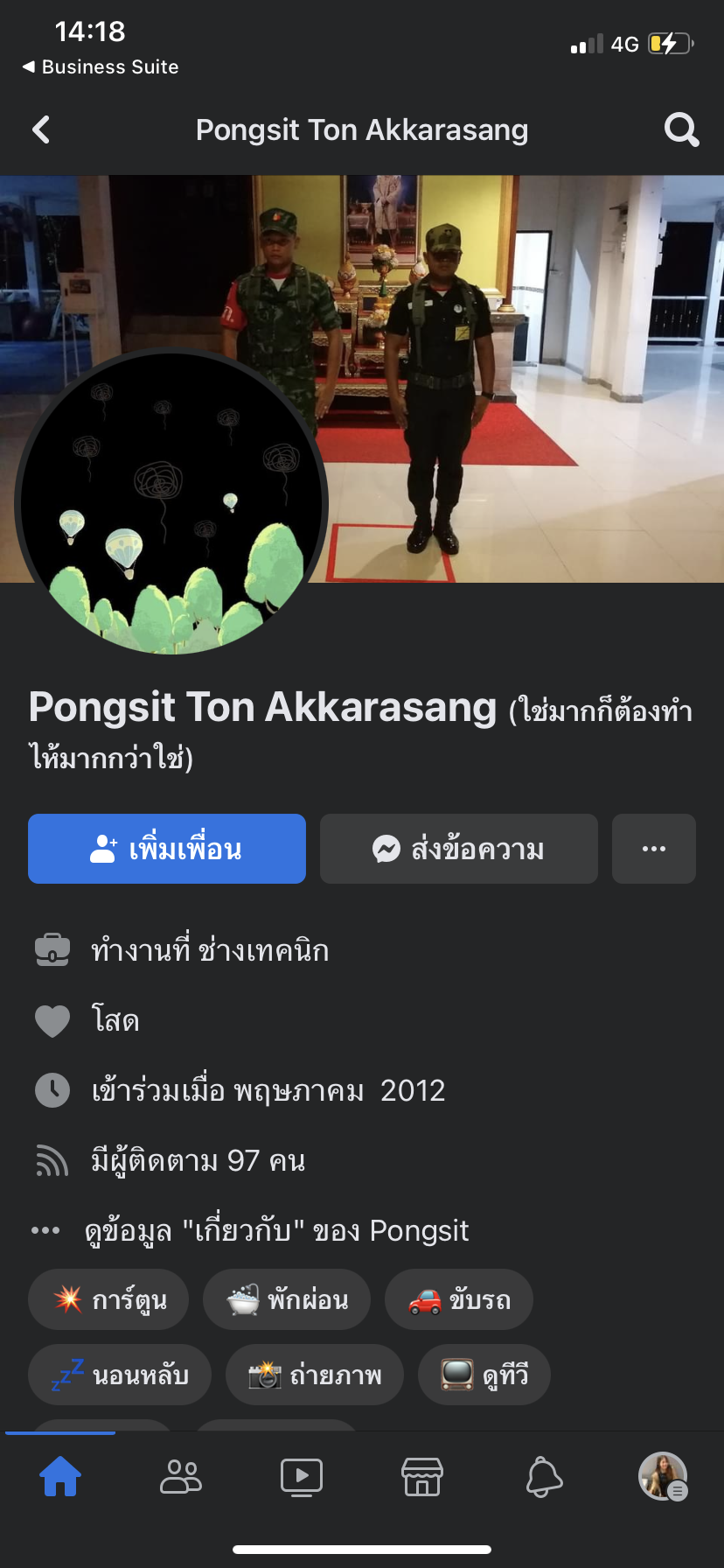Open the Marketplace tab
This screenshot has width=724, height=1568.
pos(422,1477)
